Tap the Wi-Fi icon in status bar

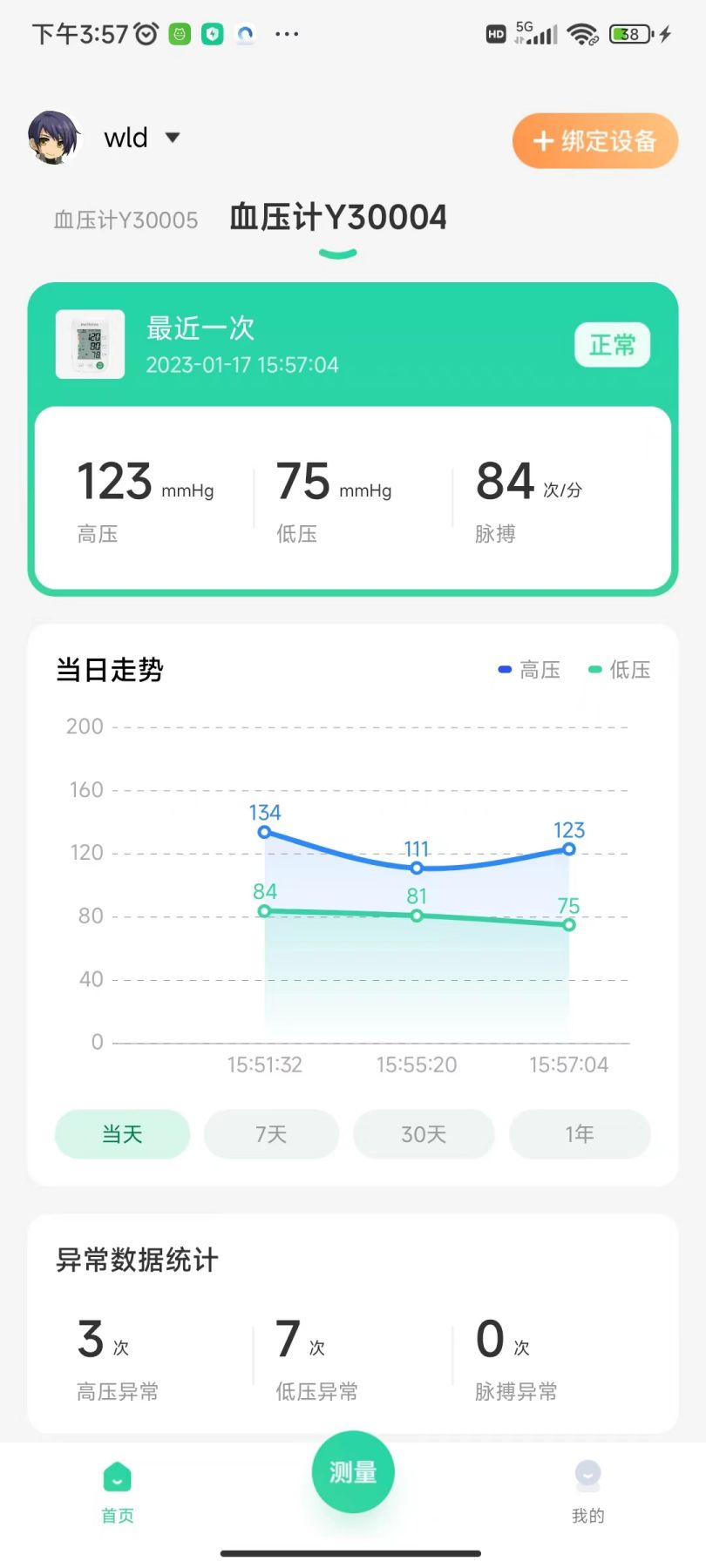[x=582, y=34]
